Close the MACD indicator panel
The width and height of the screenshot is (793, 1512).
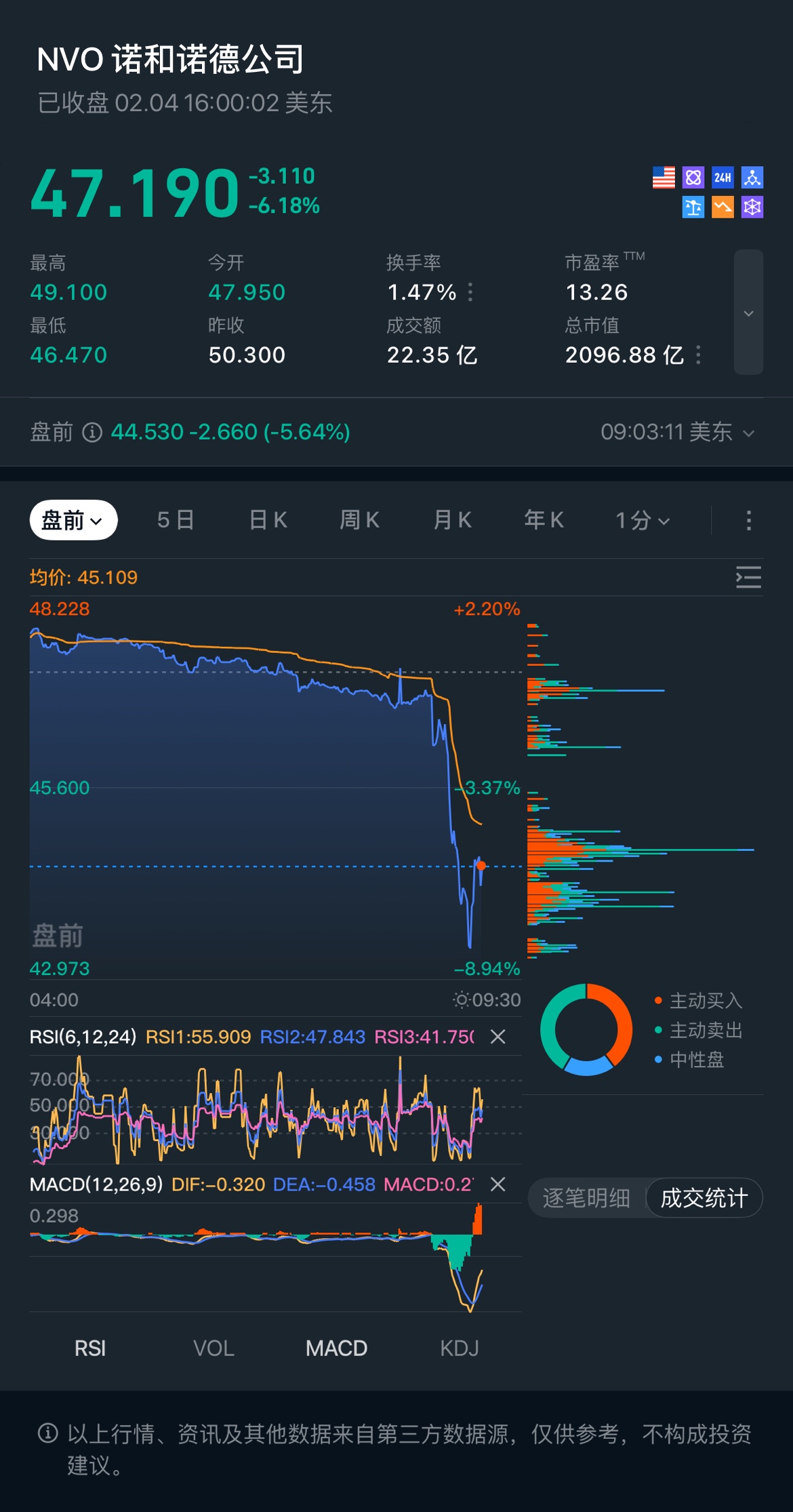pyautogui.click(x=498, y=1185)
